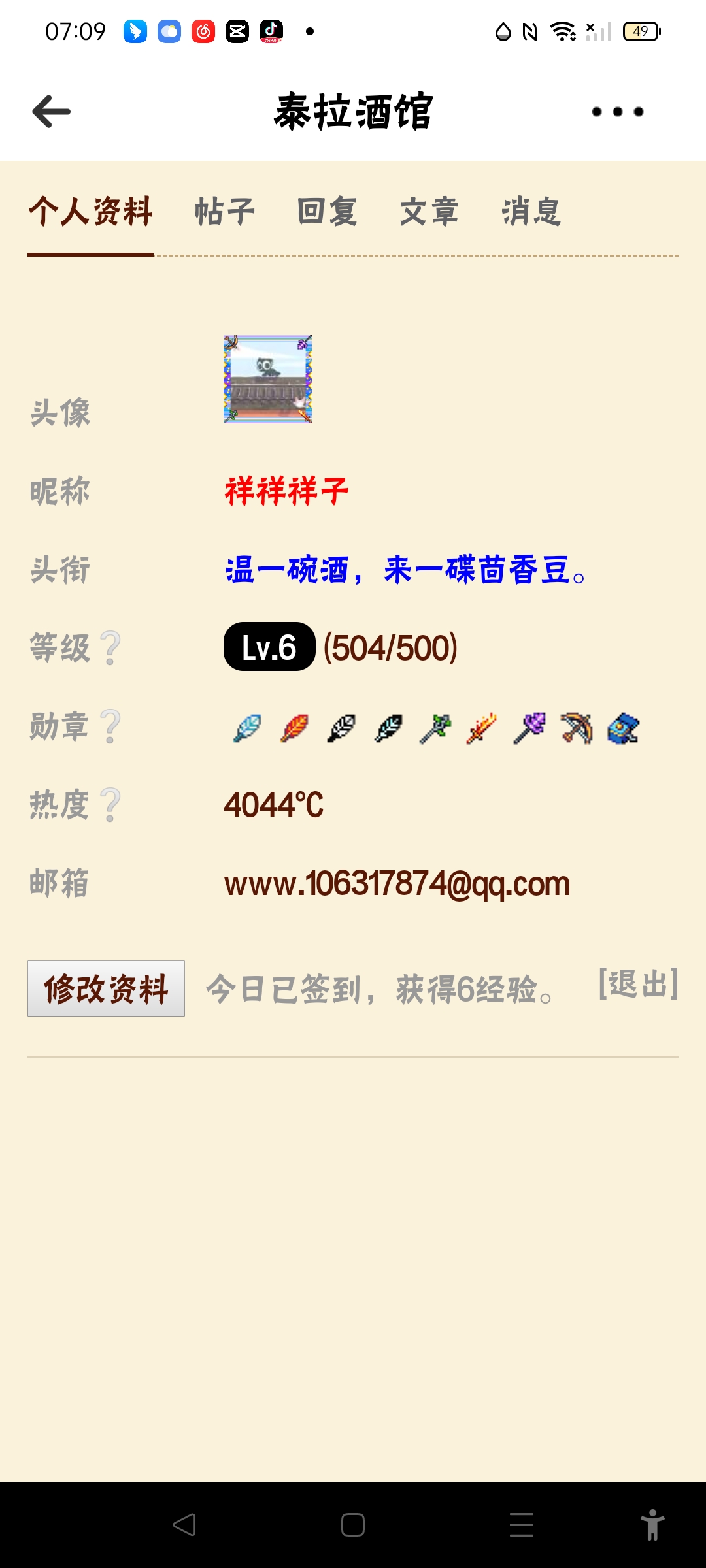Viewport: 706px width, 1568px height.
Task: Click the [退出] logout link
Action: [x=637, y=988]
